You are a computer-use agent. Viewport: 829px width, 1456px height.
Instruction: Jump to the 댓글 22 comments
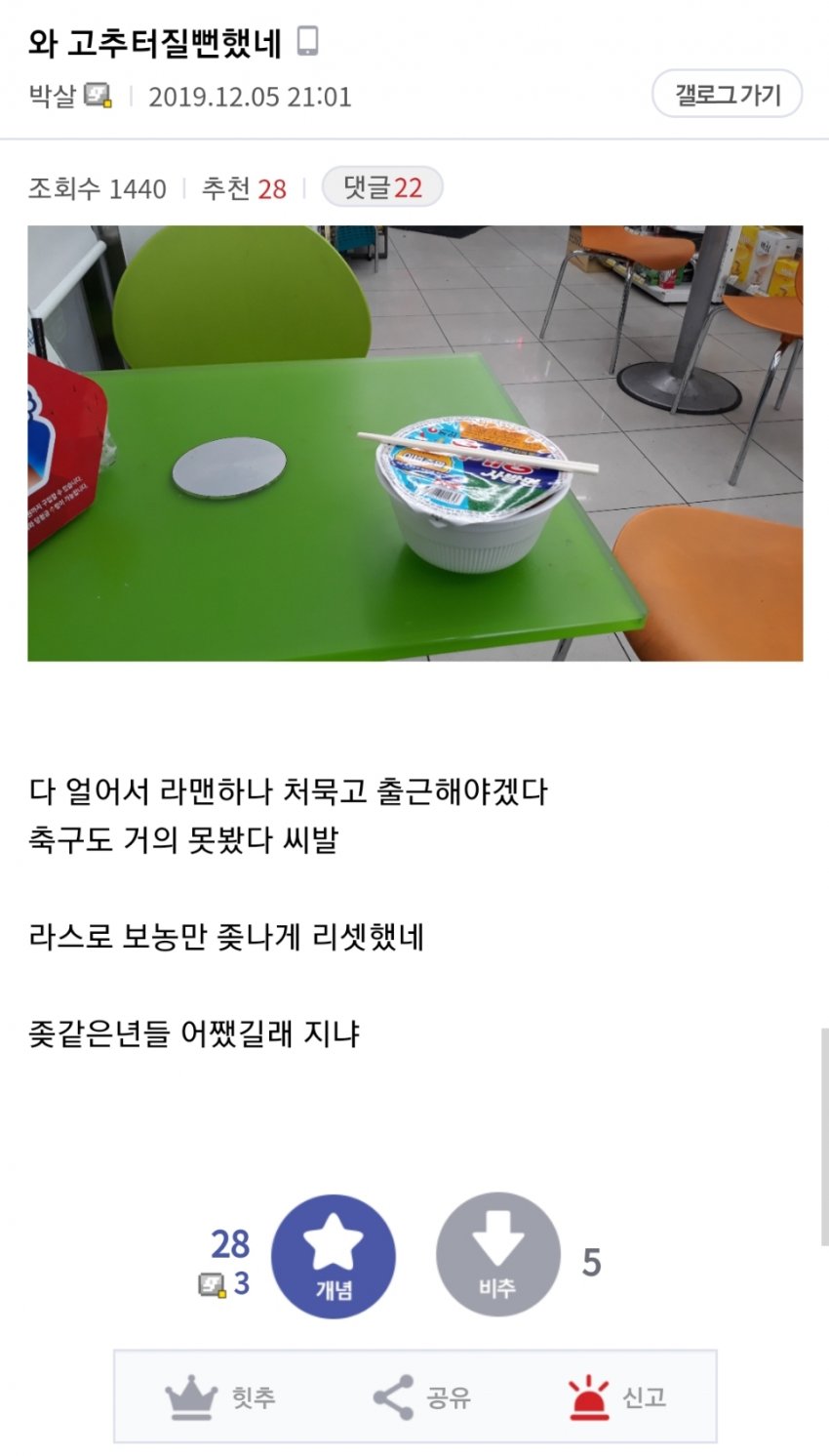point(382,187)
